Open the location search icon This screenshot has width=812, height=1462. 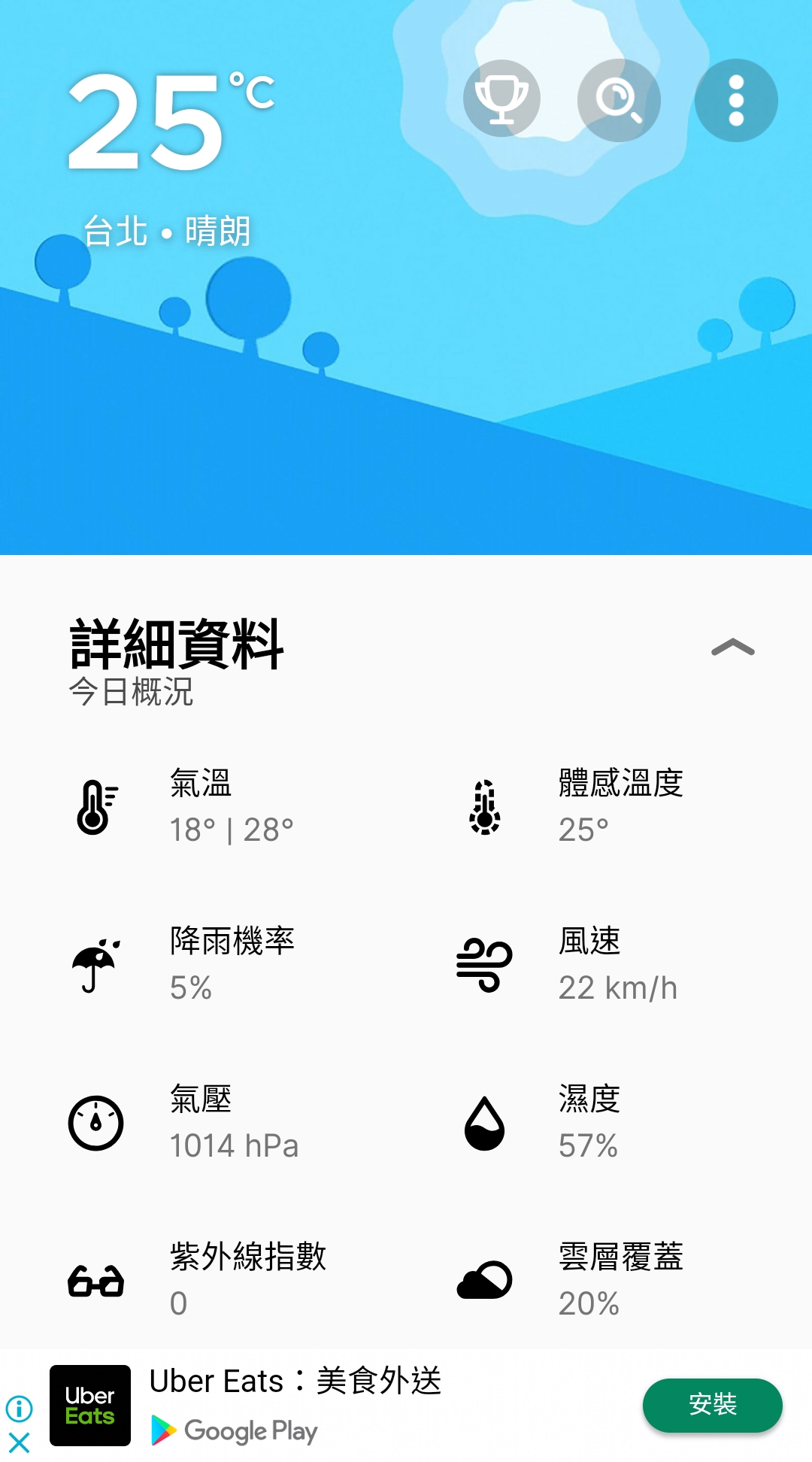coord(619,100)
